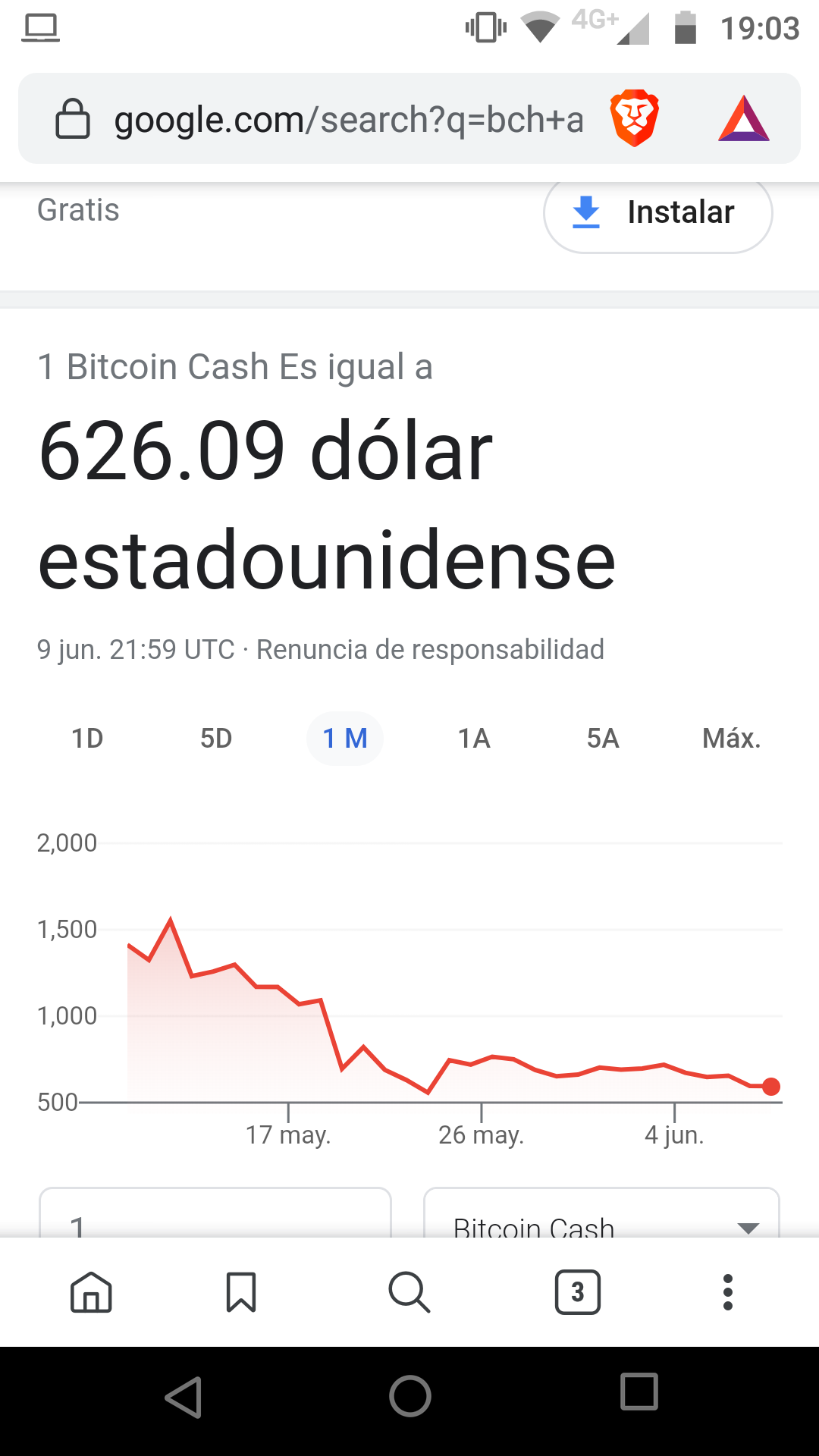The width and height of the screenshot is (819, 1456).
Task: Go to the browser home page
Action: [91, 1292]
